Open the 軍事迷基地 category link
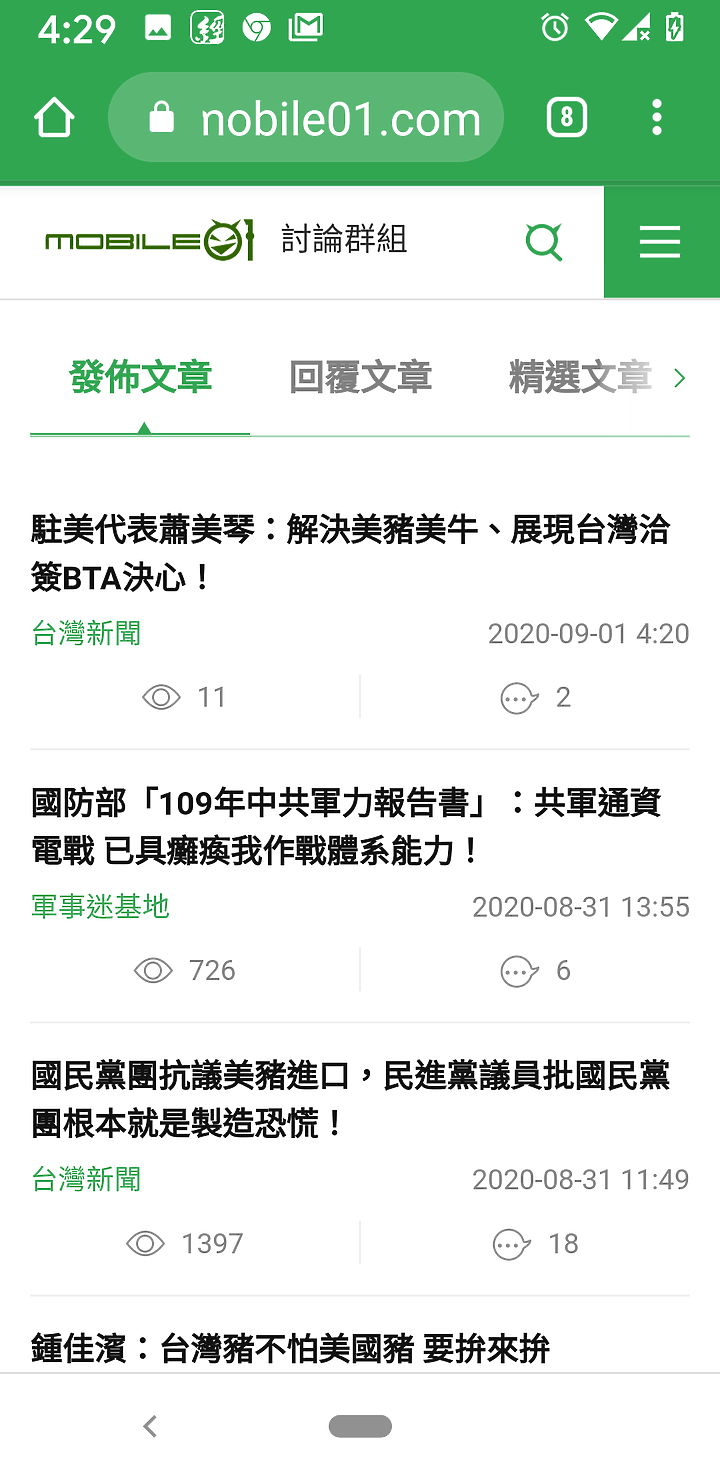 click(x=100, y=906)
